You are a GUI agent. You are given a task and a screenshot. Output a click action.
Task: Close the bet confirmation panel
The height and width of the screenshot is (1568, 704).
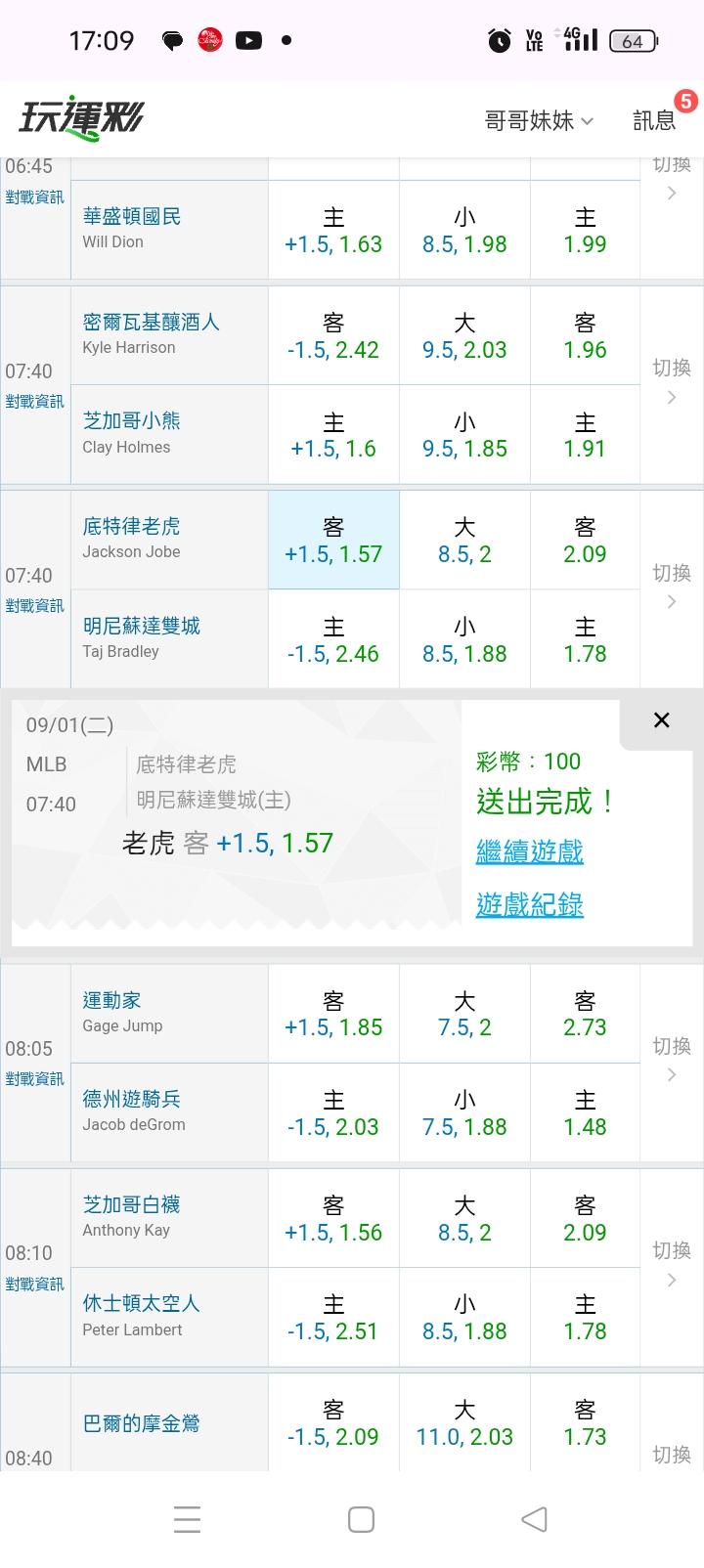661,720
